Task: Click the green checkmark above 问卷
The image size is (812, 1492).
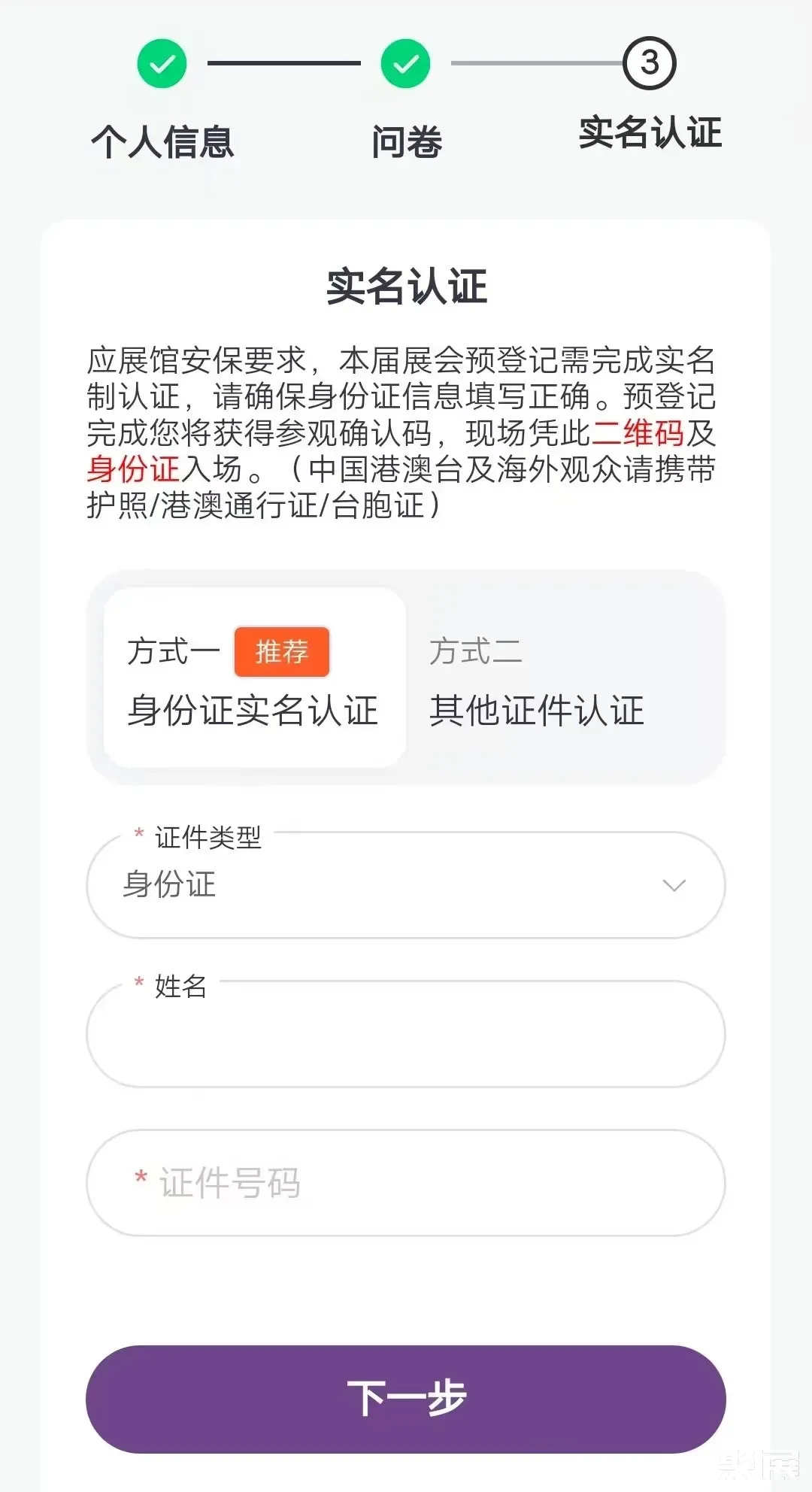Action: [x=406, y=63]
